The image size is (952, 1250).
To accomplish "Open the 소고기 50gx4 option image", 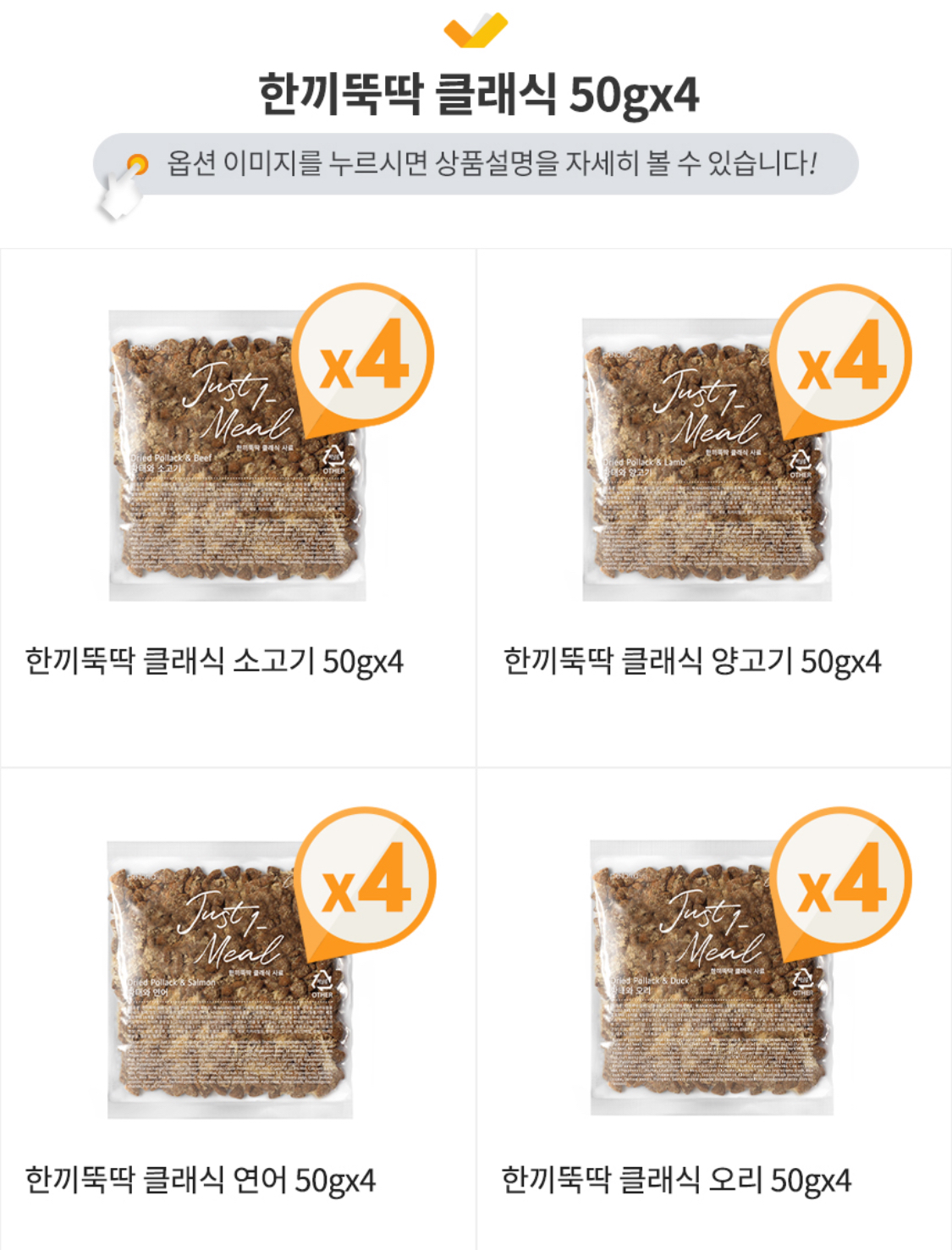I will (238, 455).
